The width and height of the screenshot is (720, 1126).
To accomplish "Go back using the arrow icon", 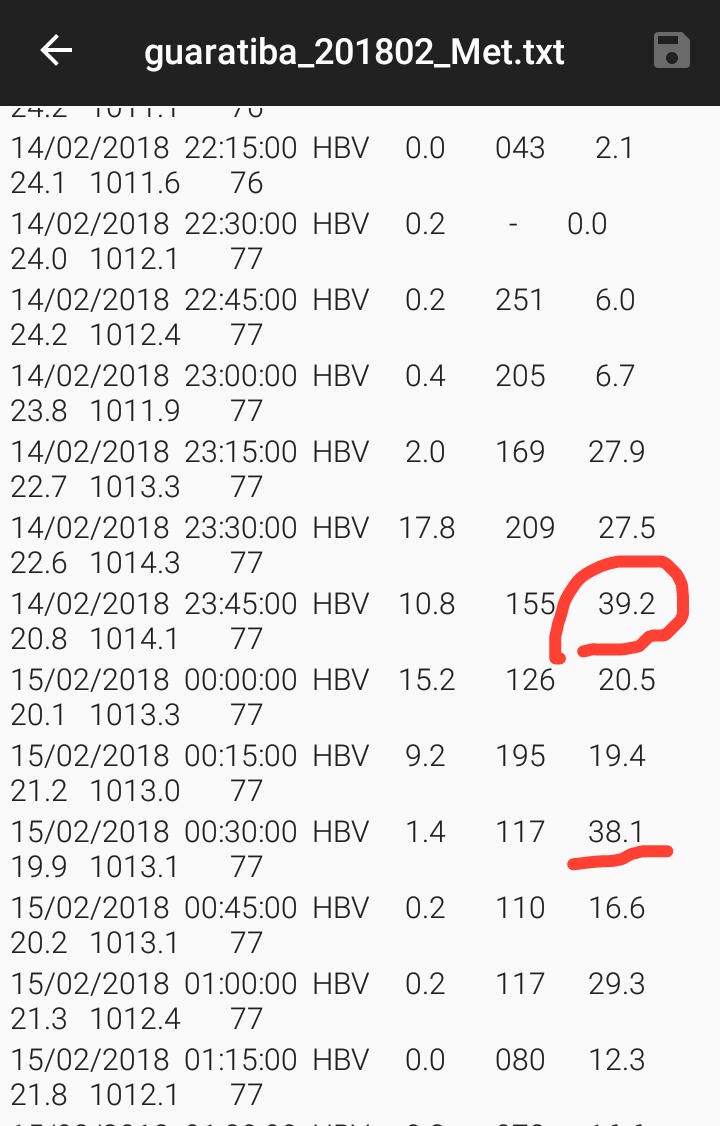I will 56,51.
